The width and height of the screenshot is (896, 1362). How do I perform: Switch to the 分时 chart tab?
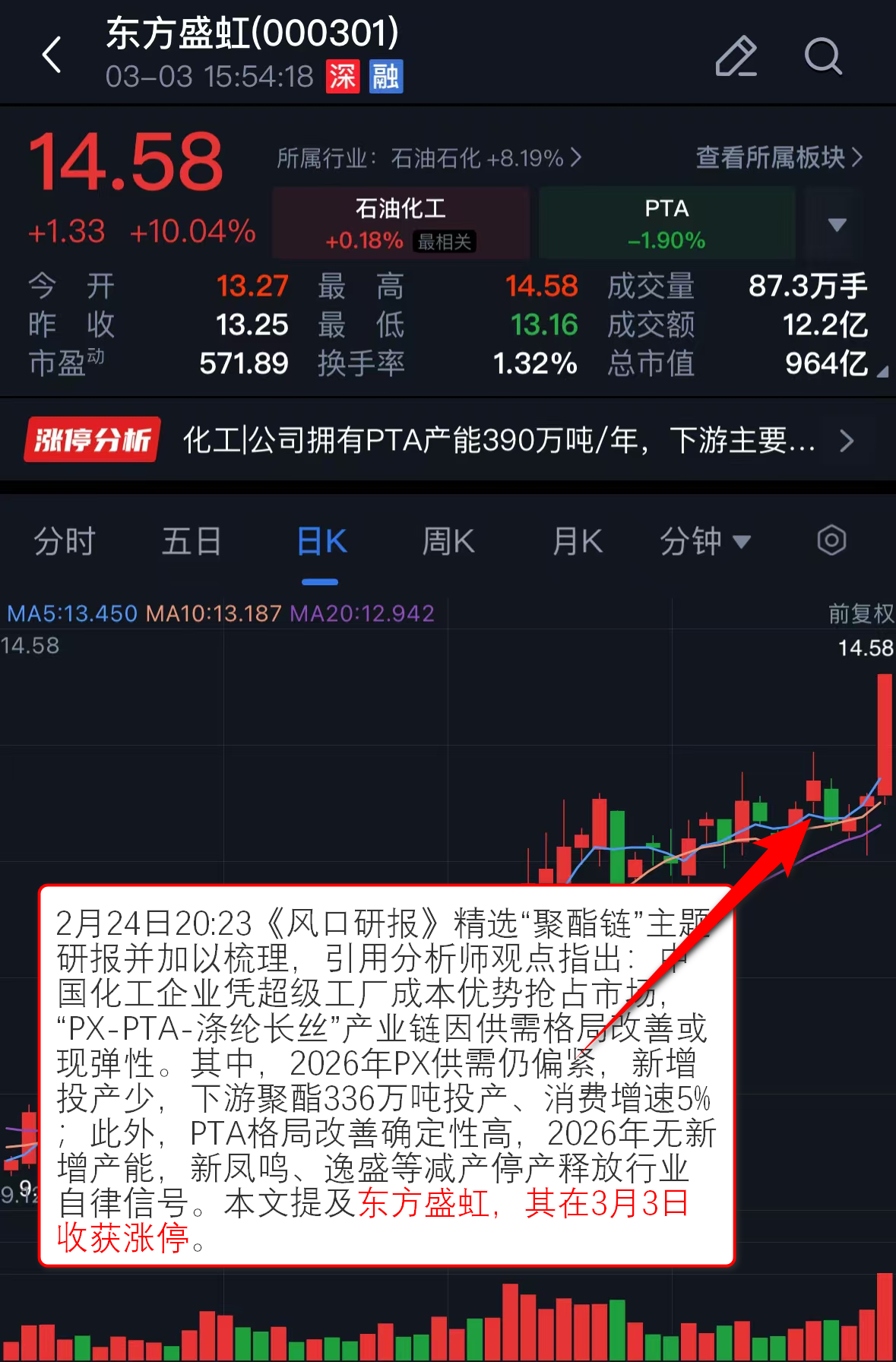65,542
